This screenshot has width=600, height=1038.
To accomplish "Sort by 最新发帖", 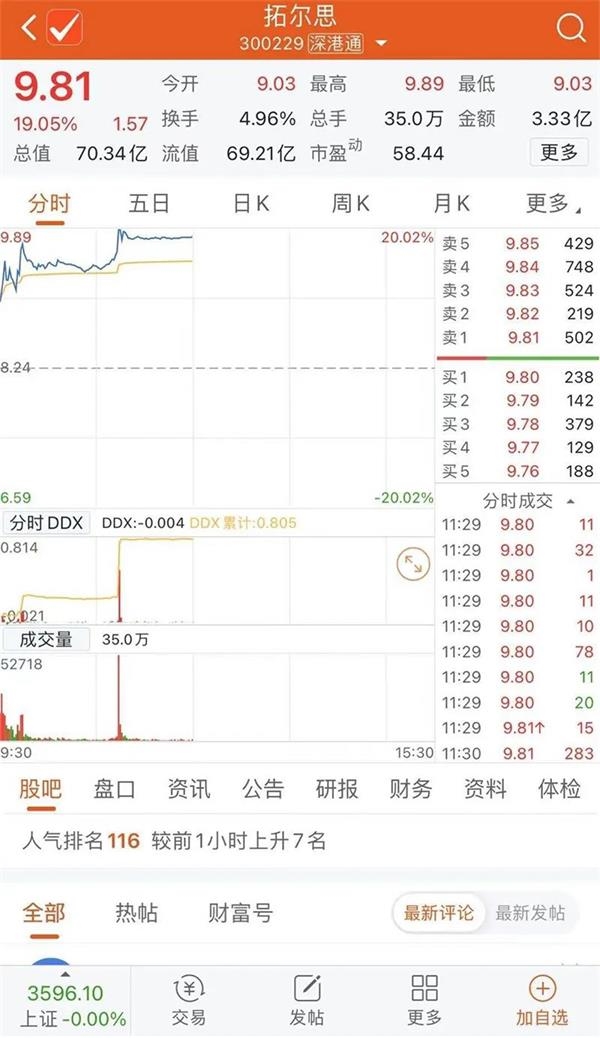I will tap(530, 913).
